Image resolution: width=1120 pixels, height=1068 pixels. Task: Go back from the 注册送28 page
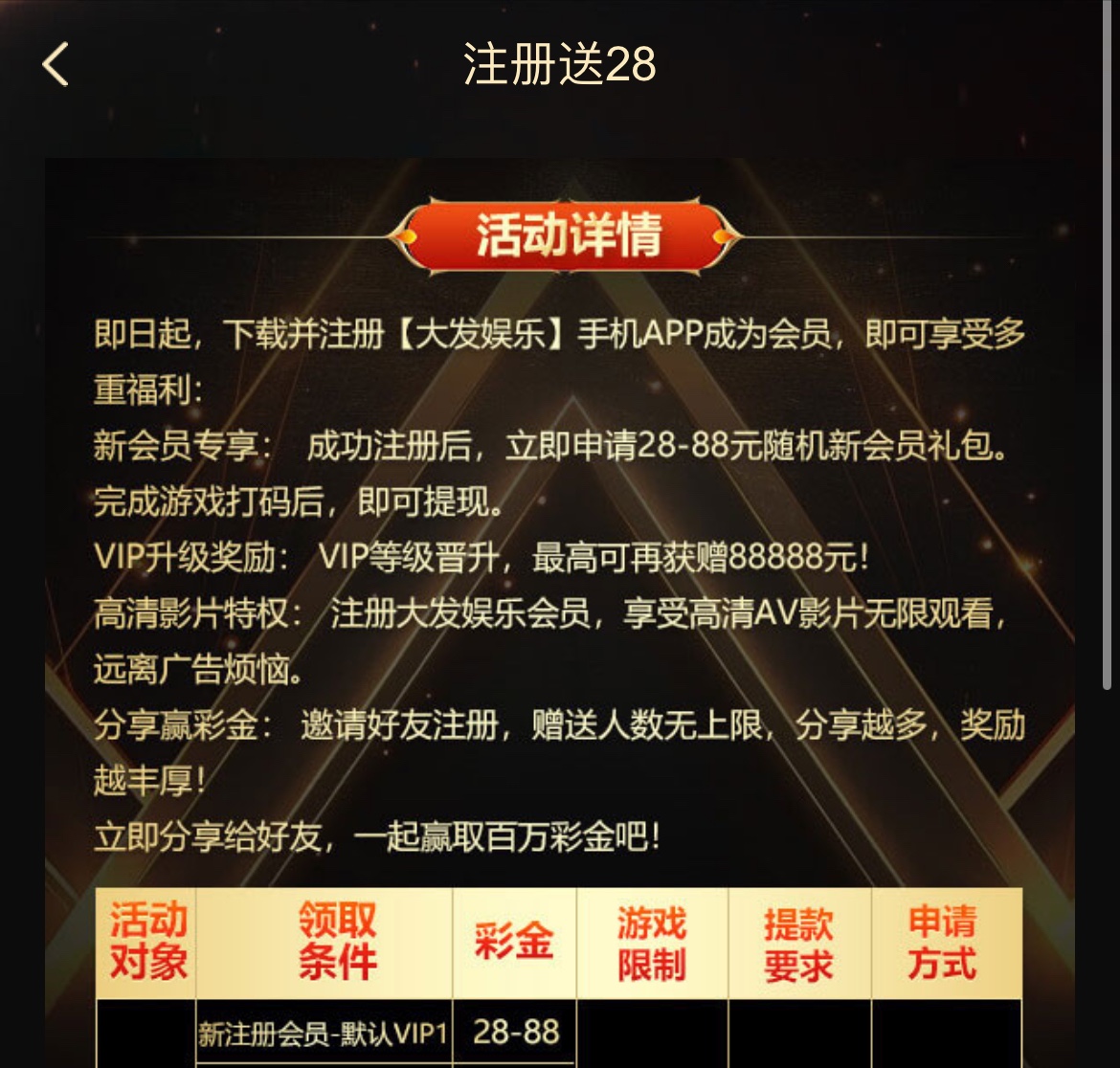[x=56, y=65]
